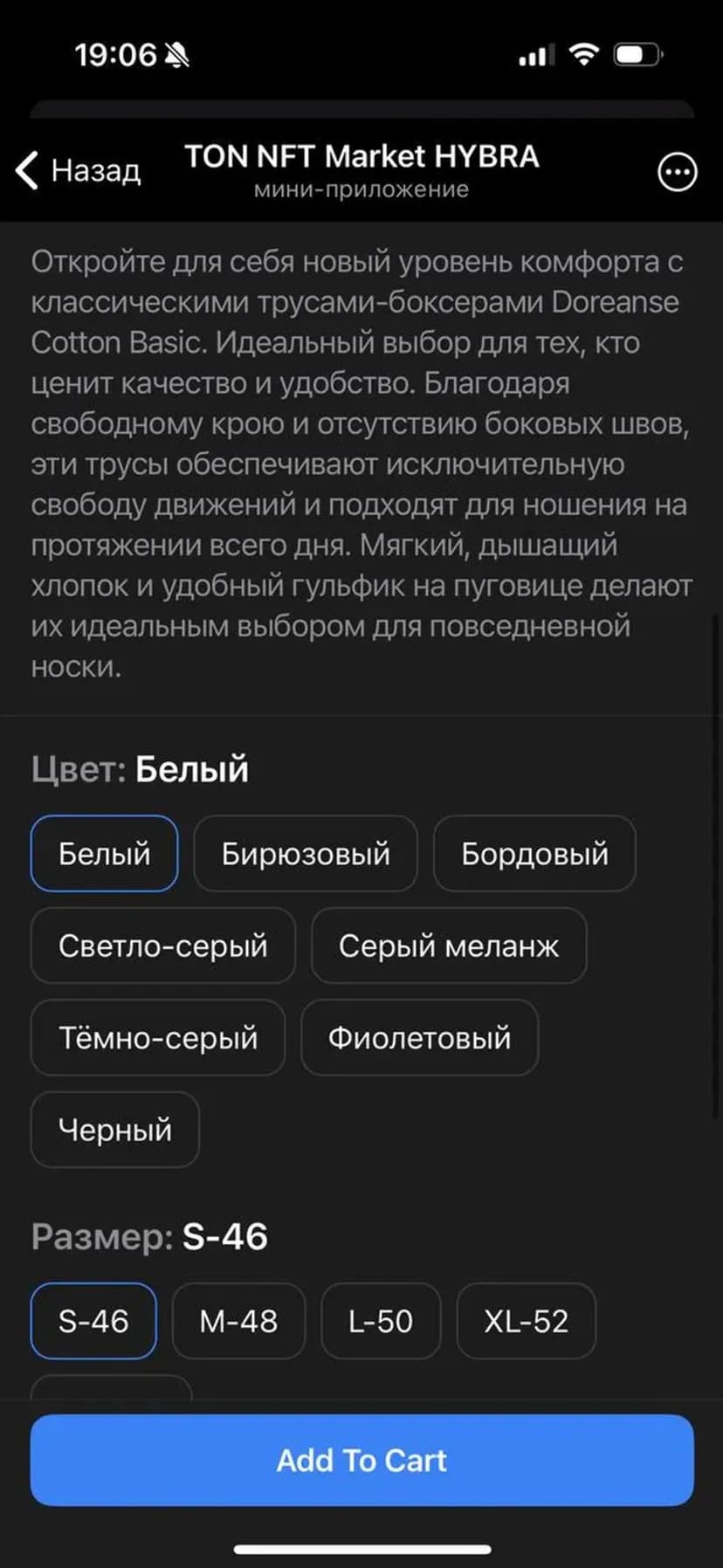Pick size L-50

coord(381,1321)
